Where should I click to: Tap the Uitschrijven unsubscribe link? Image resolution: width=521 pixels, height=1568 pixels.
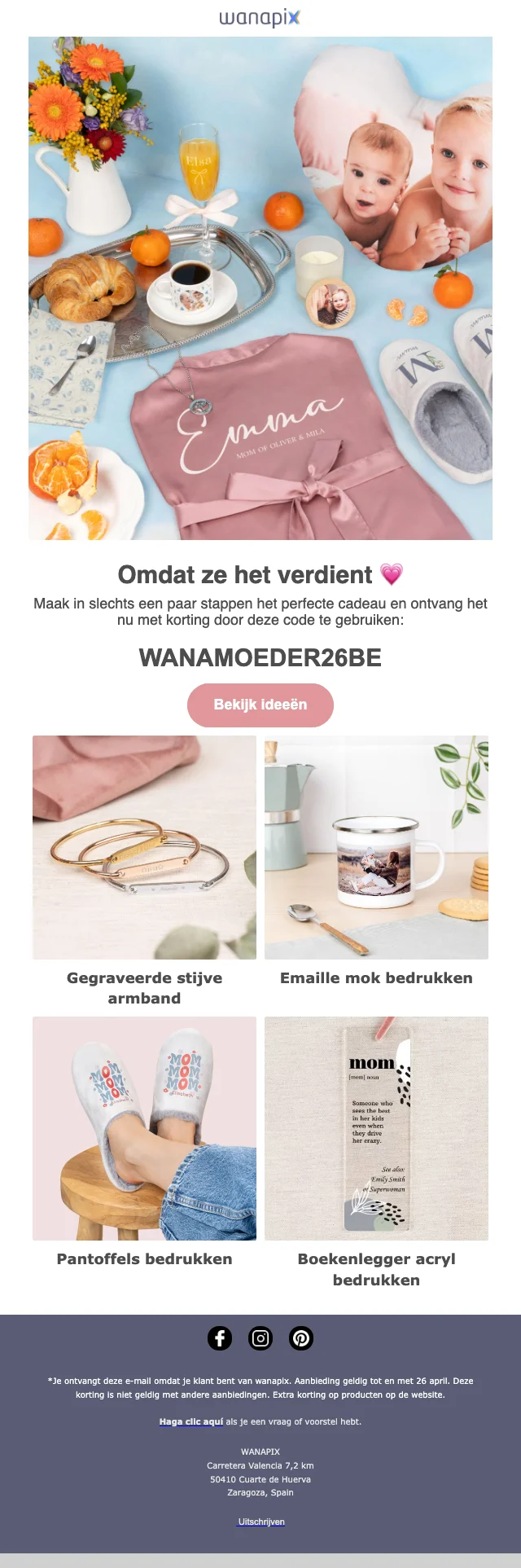pyautogui.click(x=260, y=1522)
